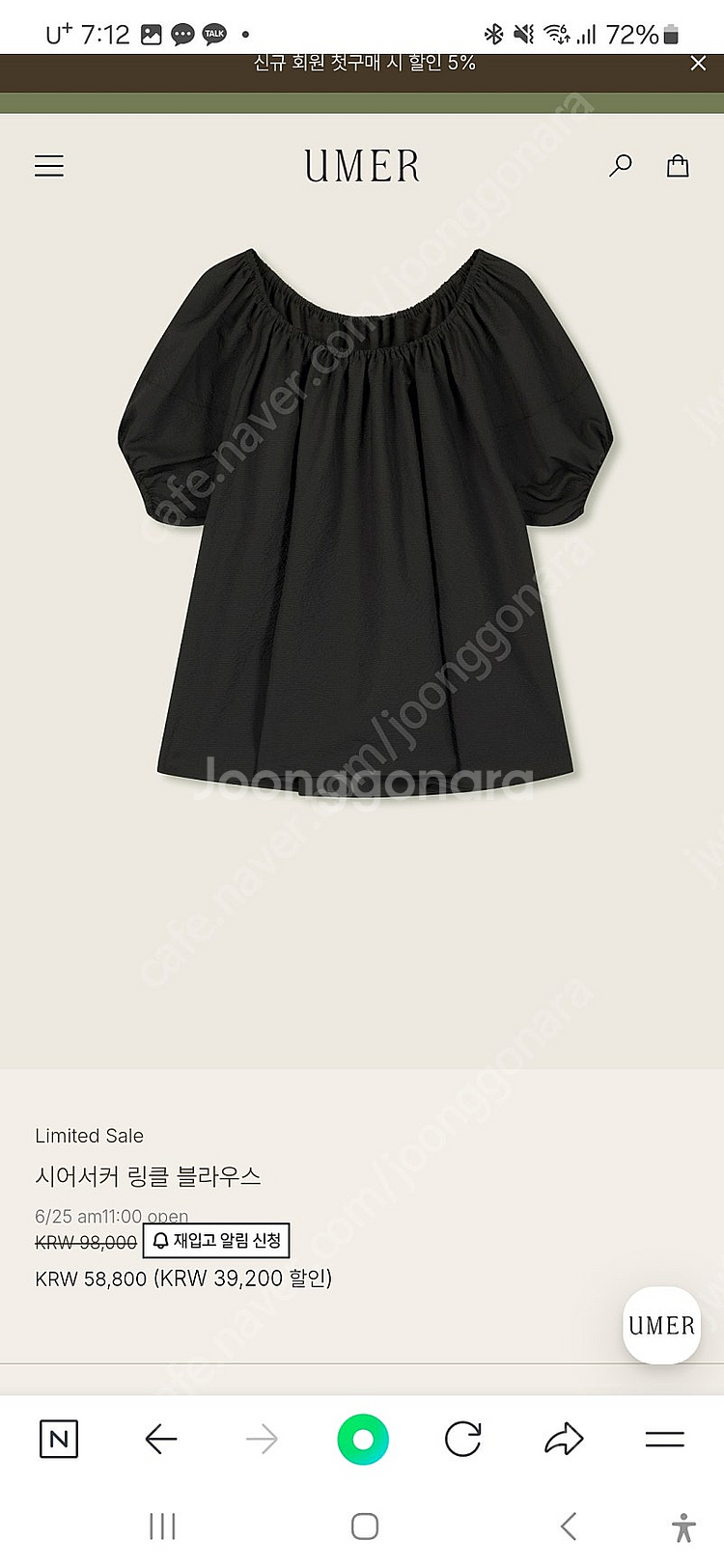
Task: Tap the green Naver search circle
Action: point(363,1440)
